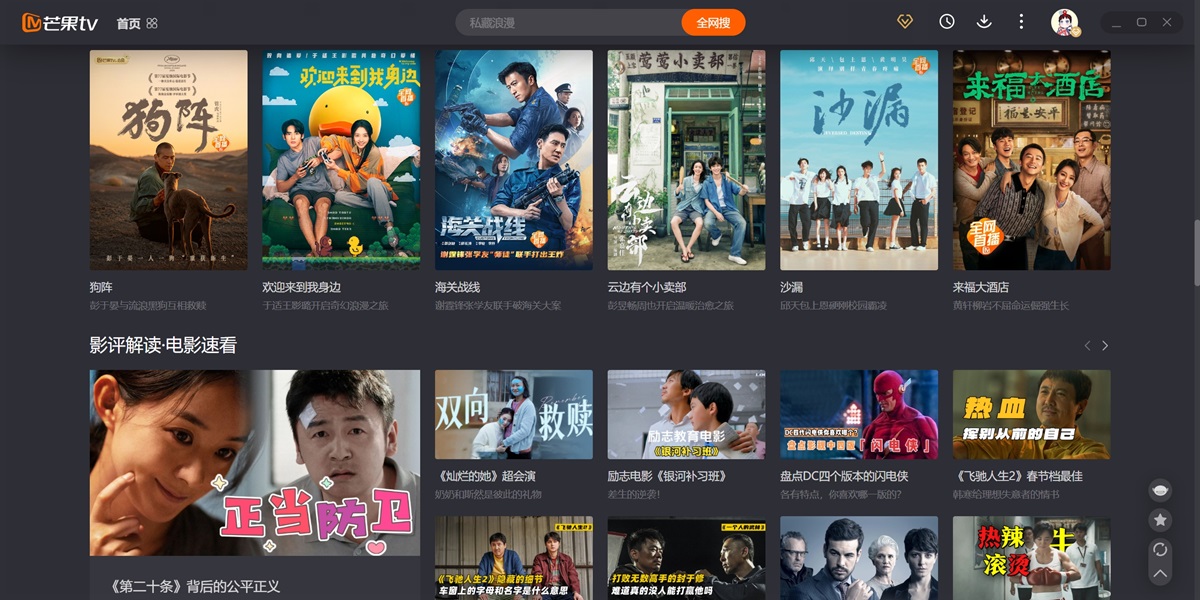This screenshot has width=1200, height=600.
Task: Open the downloads icon
Action: pyautogui.click(x=984, y=22)
